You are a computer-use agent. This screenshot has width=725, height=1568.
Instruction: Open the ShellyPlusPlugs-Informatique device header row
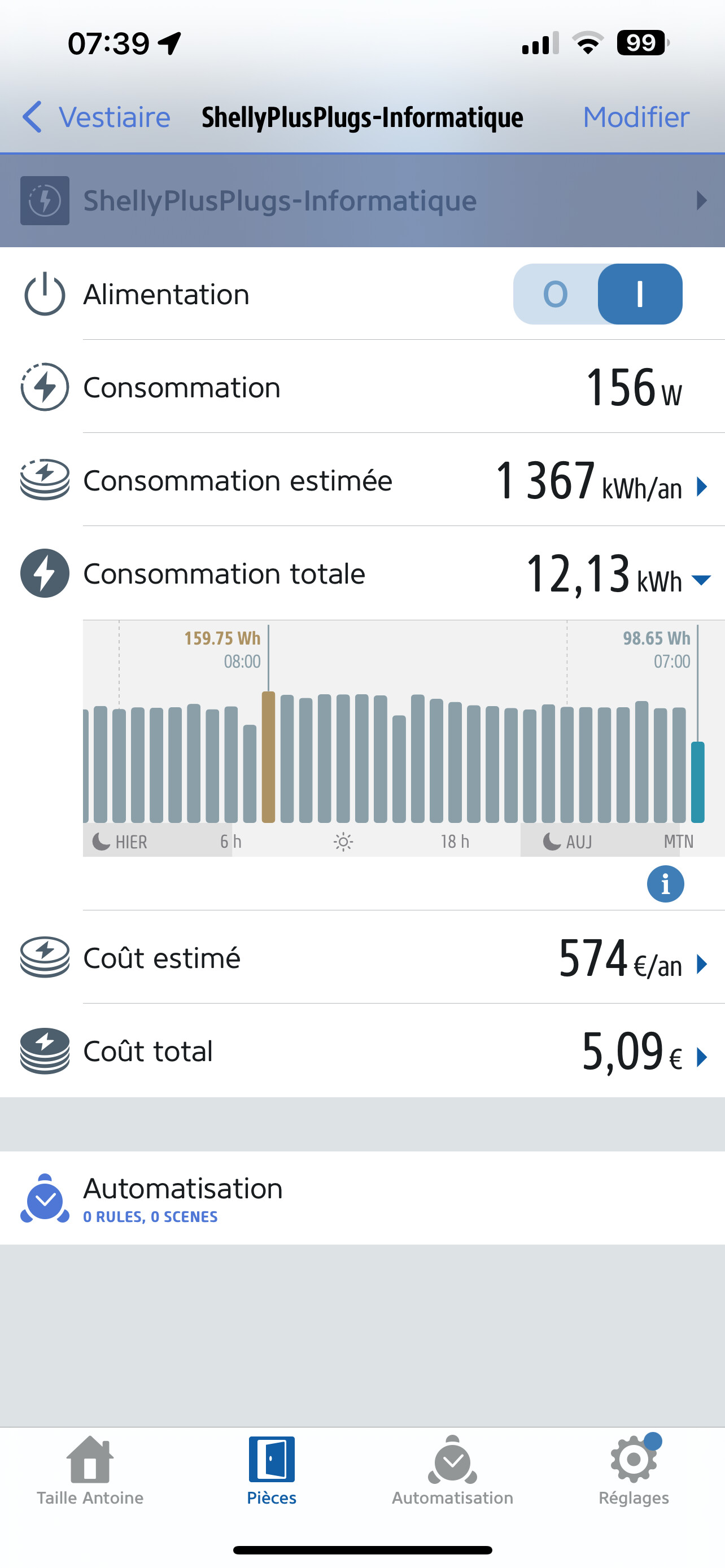362,200
